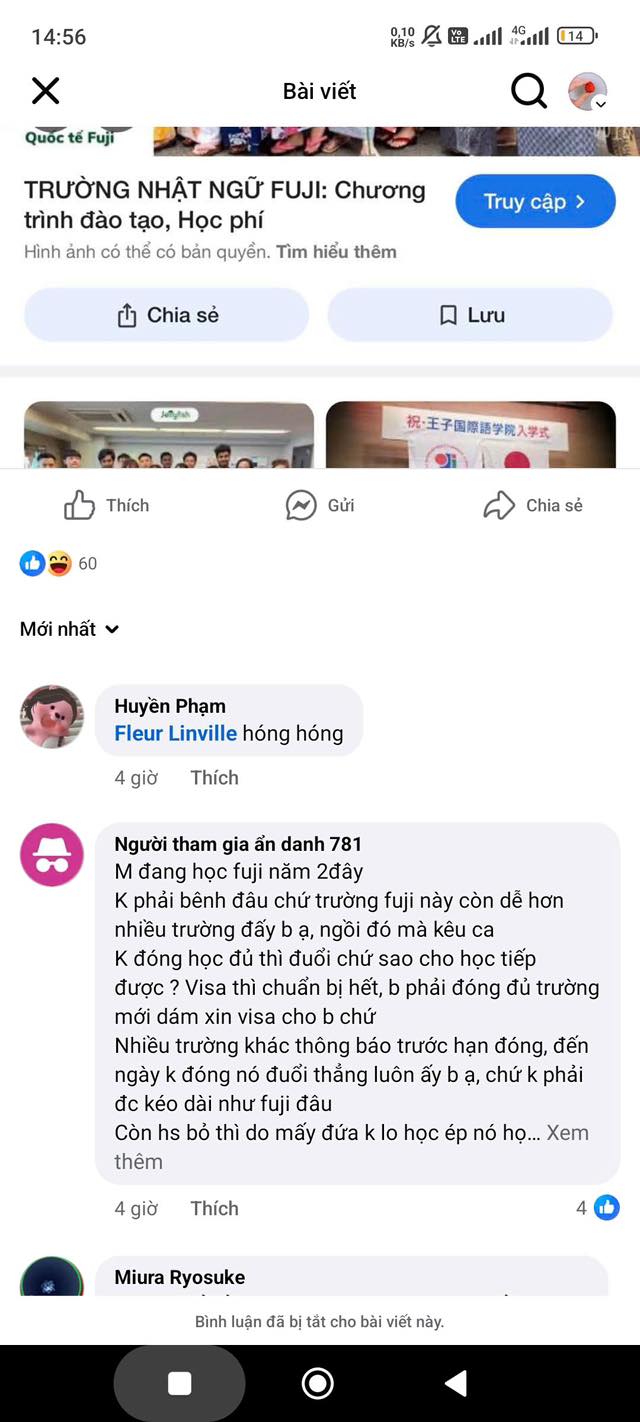Open the Tìm hiểu thêm link
640x1422 pixels.
pos(336,252)
